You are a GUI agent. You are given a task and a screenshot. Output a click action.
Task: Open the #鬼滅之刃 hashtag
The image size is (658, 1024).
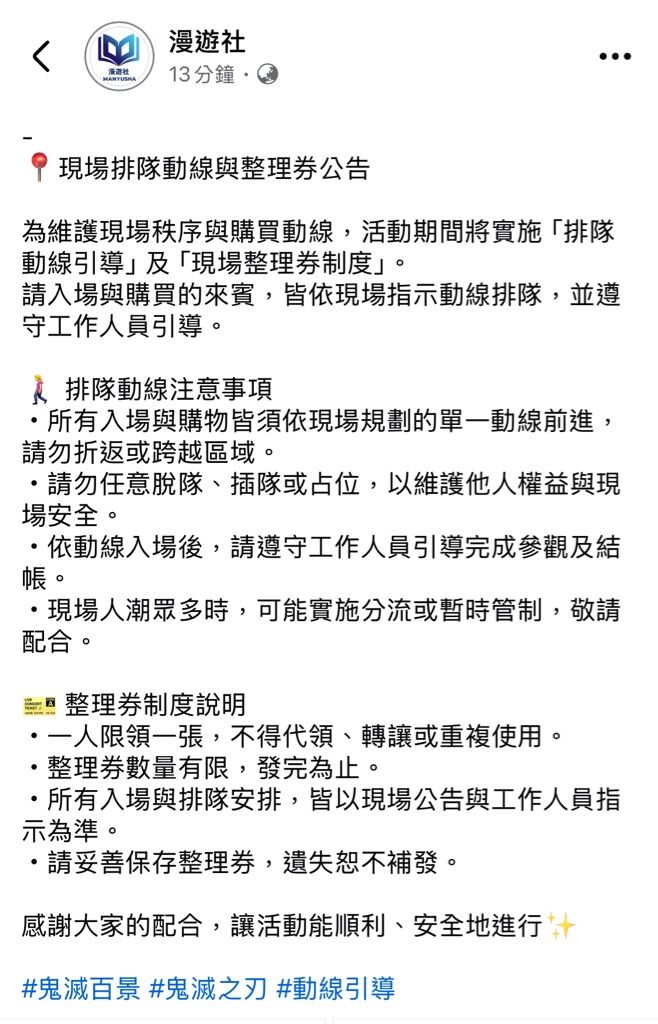click(x=208, y=989)
